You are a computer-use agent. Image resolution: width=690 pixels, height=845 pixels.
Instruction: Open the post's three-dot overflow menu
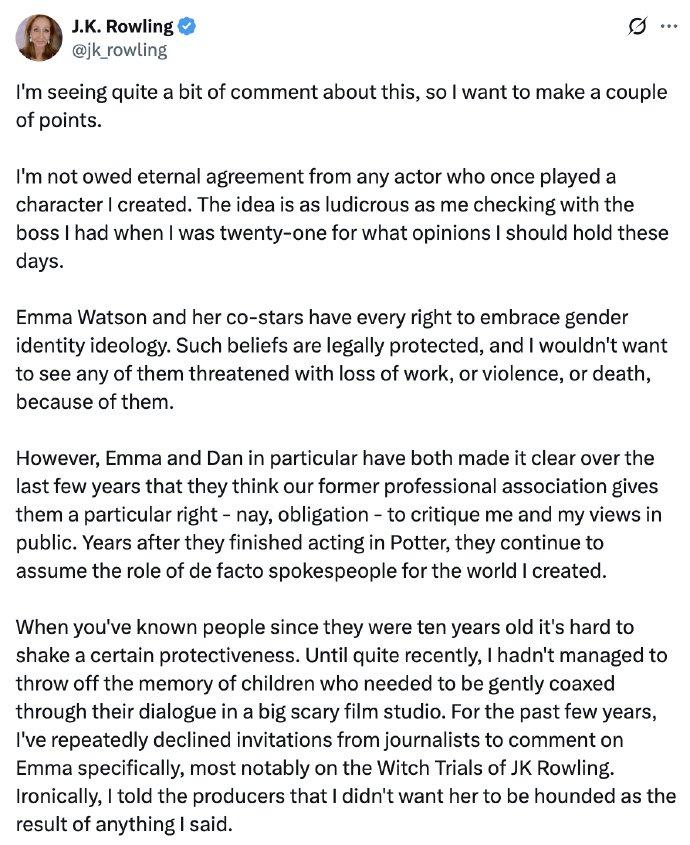pyautogui.click(x=667, y=27)
